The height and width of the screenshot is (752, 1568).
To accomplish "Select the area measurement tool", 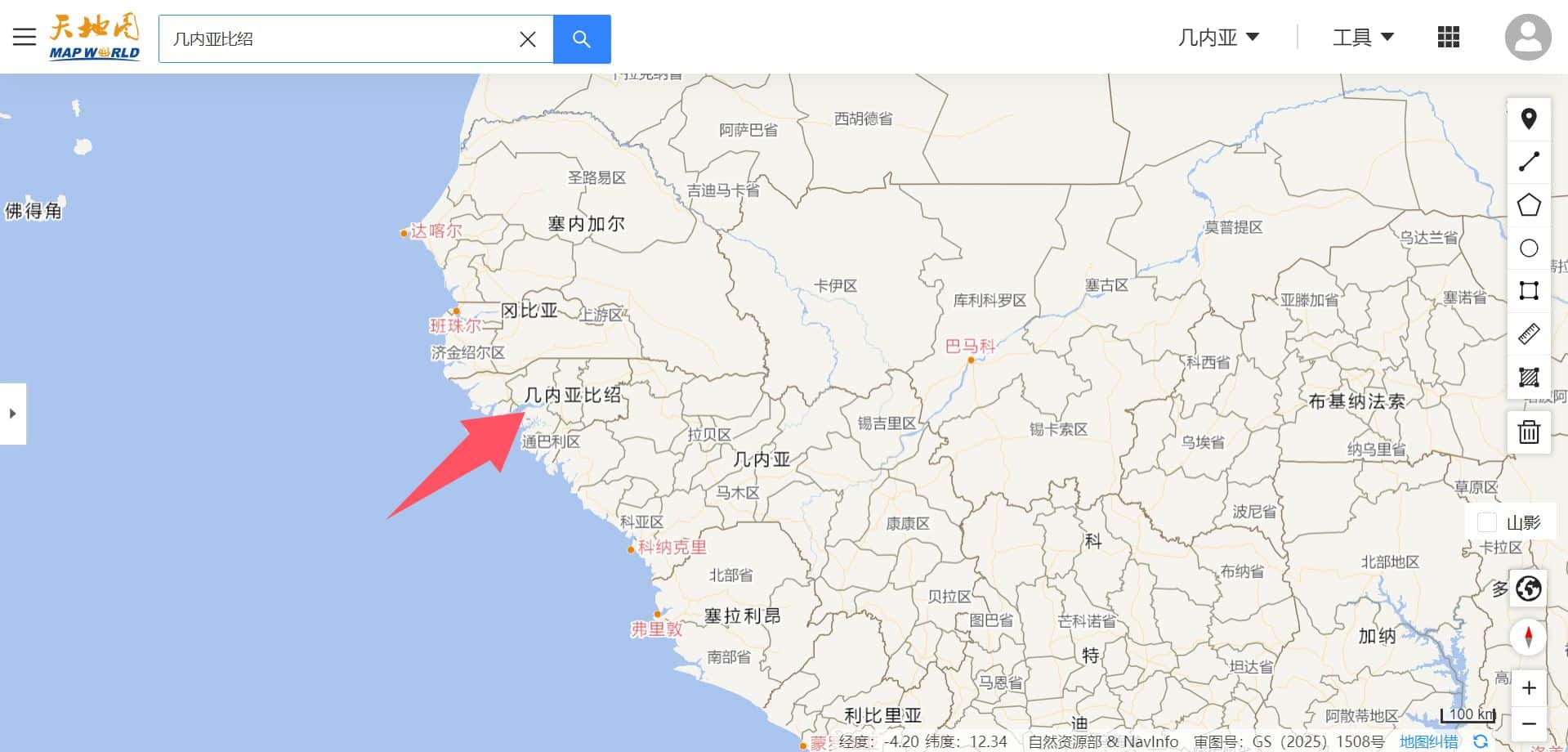I will pyautogui.click(x=1529, y=377).
